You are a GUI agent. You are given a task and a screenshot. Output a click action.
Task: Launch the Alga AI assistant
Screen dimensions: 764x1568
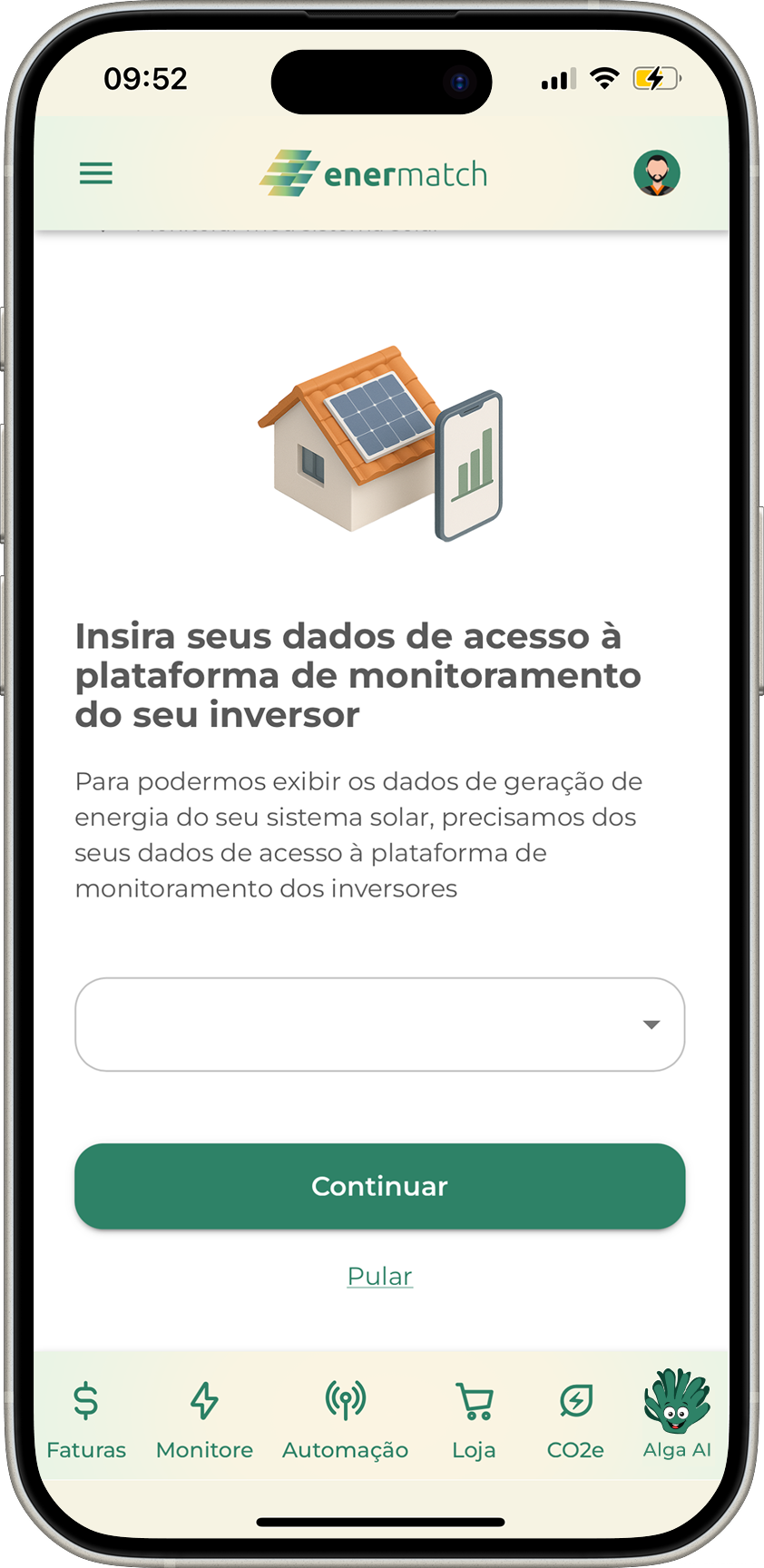677,1416
